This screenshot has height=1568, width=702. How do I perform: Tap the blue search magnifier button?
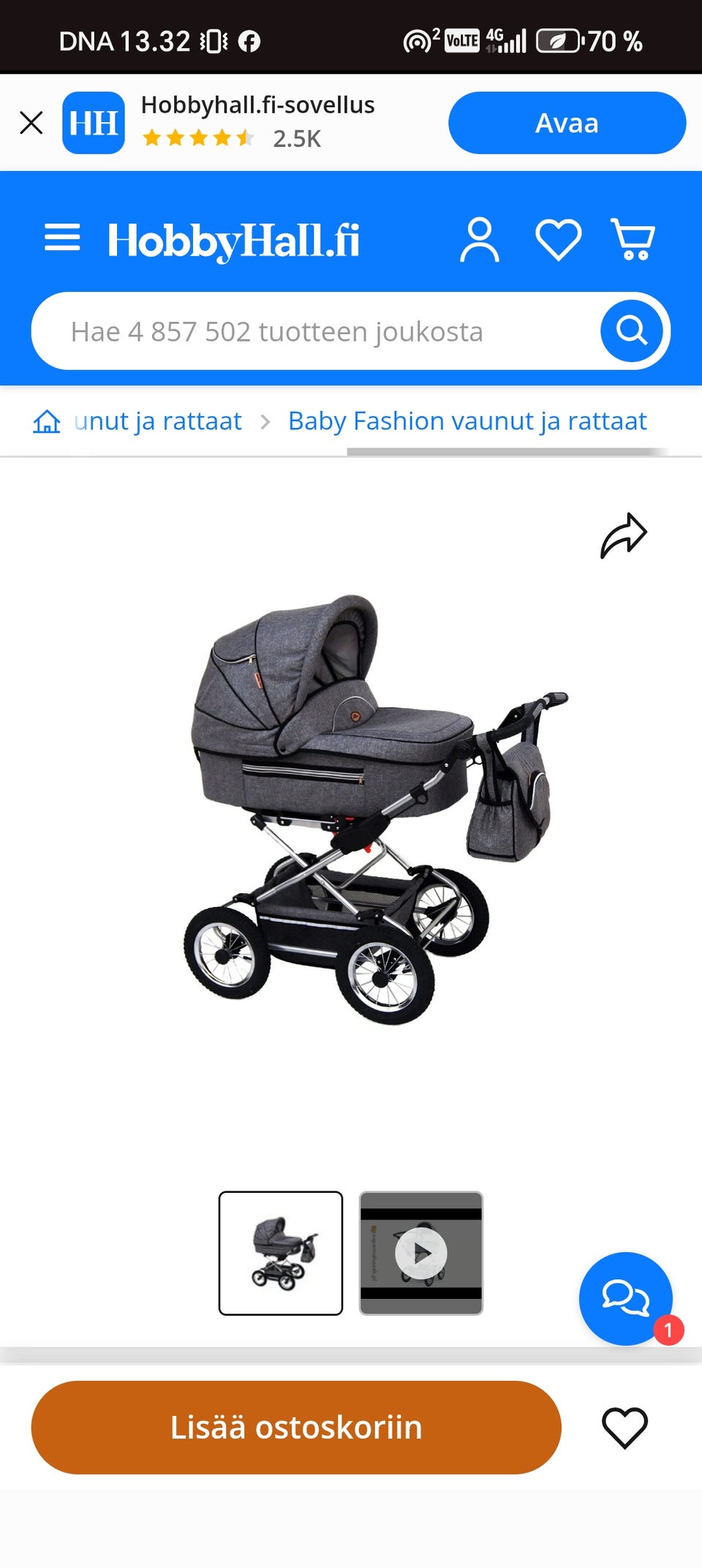(x=632, y=331)
